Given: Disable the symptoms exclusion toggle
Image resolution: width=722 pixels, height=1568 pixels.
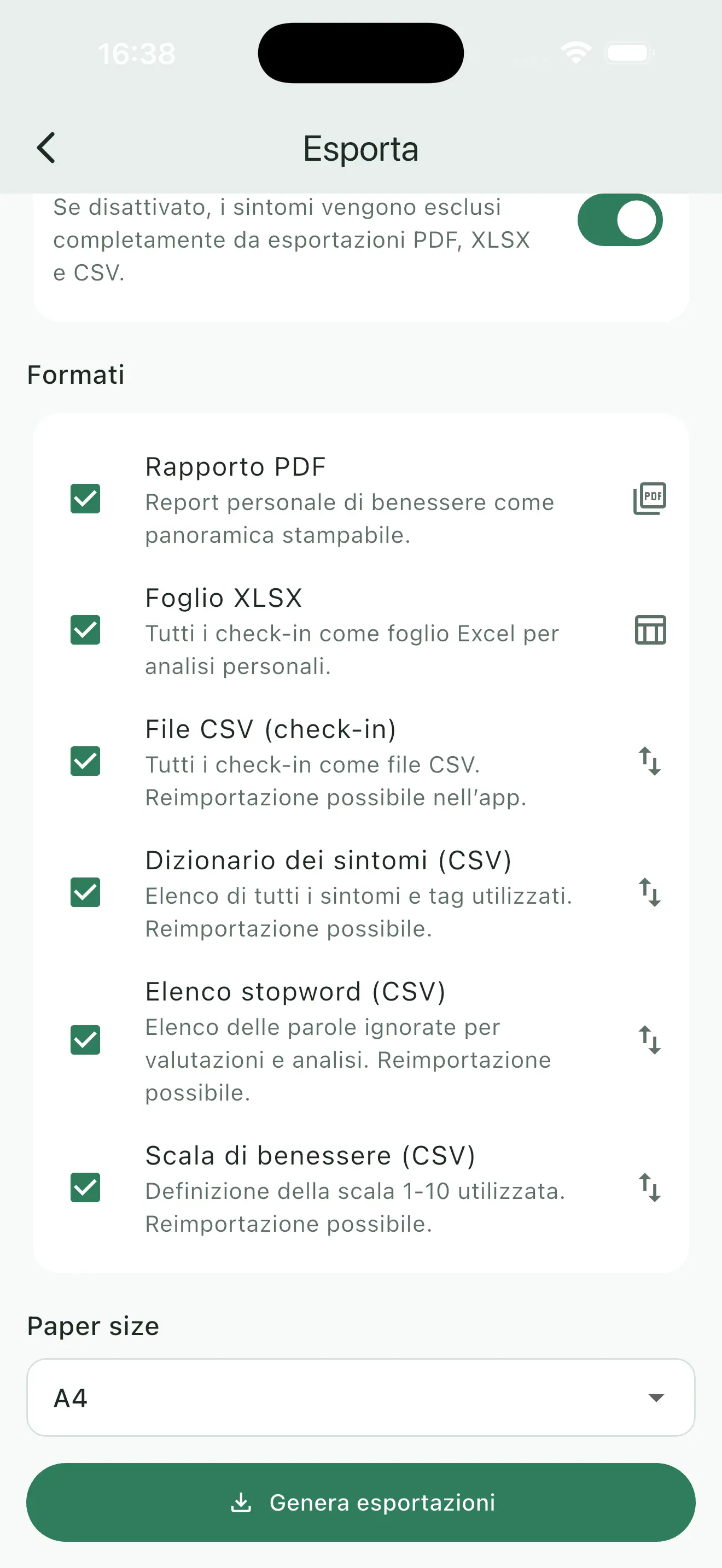Looking at the screenshot, I should pos(620,220).
